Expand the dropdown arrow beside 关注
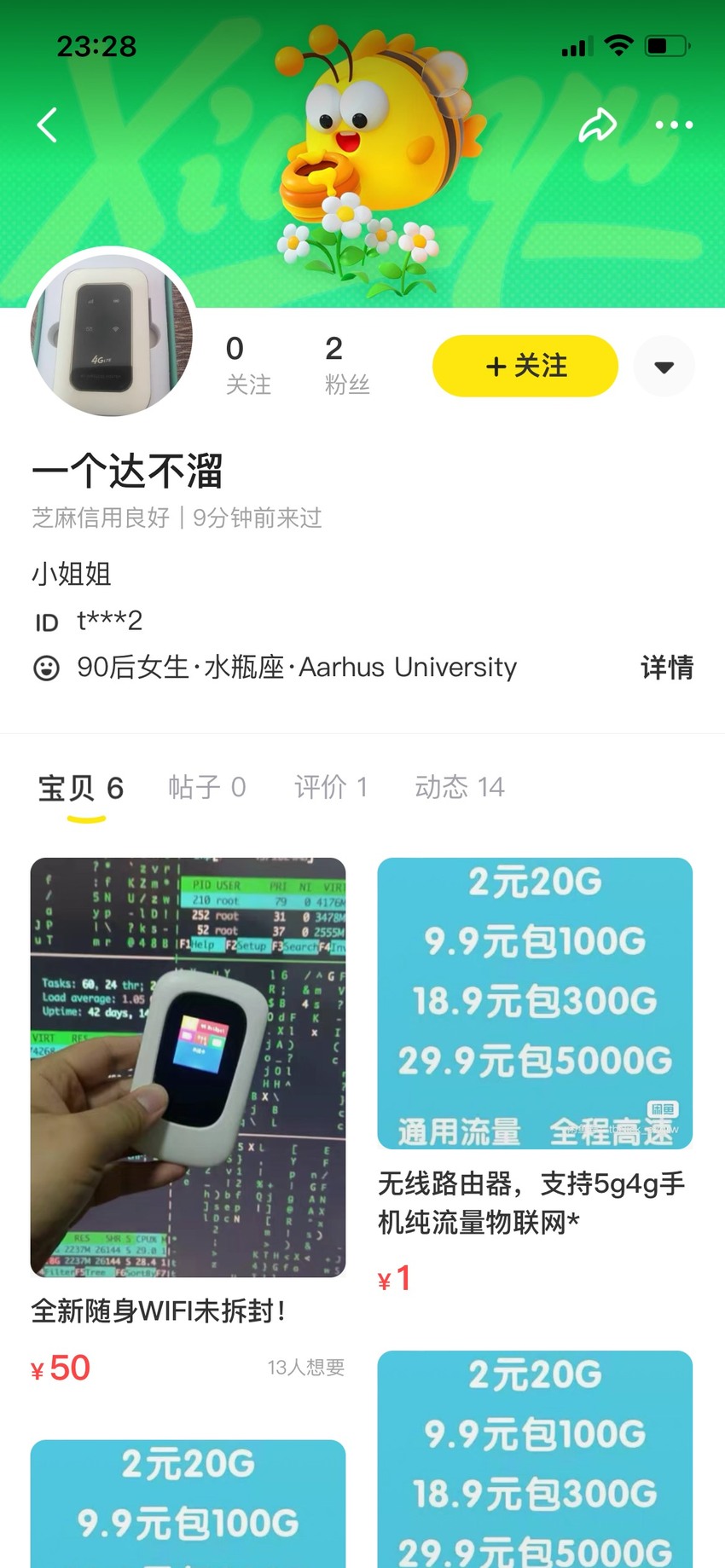 664,367
